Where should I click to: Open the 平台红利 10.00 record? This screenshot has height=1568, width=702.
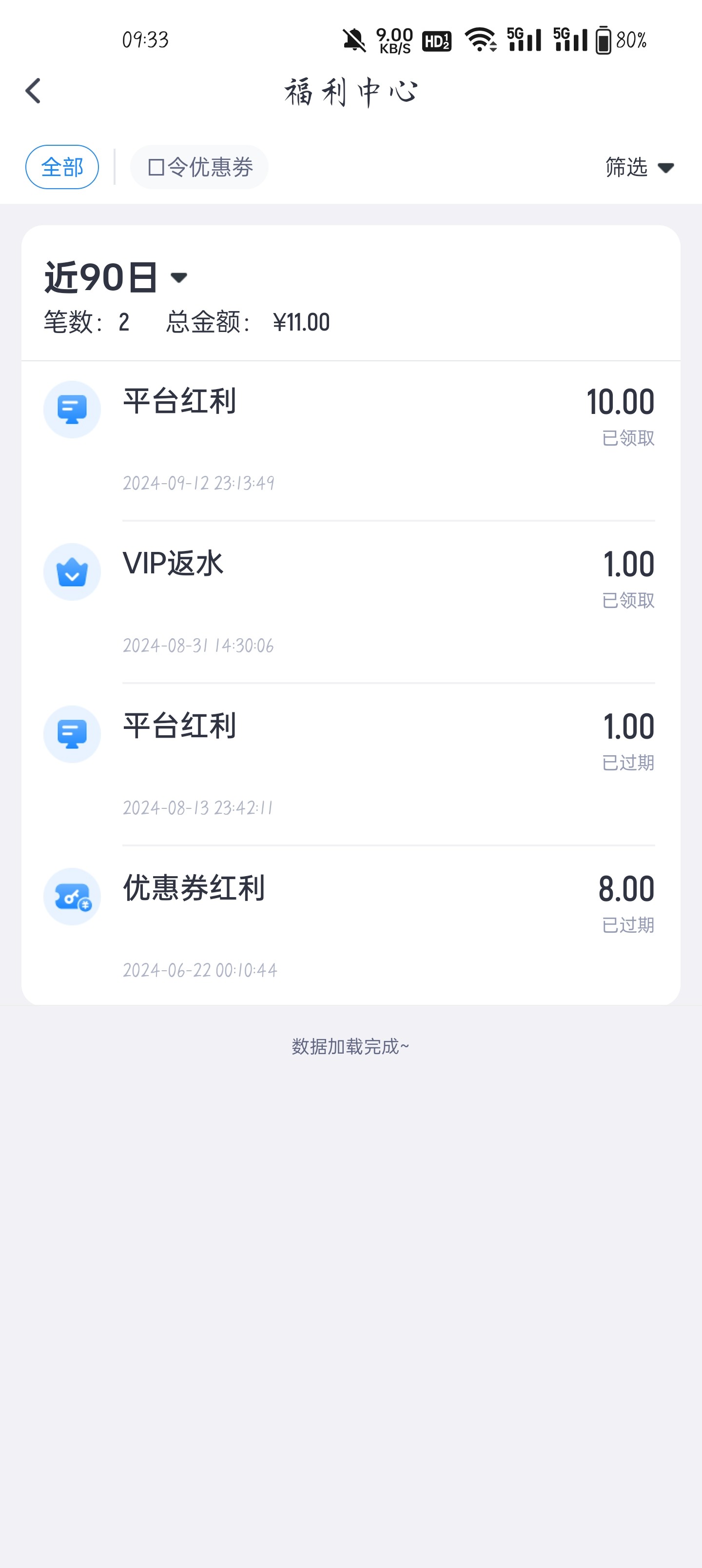click(351, 439)
